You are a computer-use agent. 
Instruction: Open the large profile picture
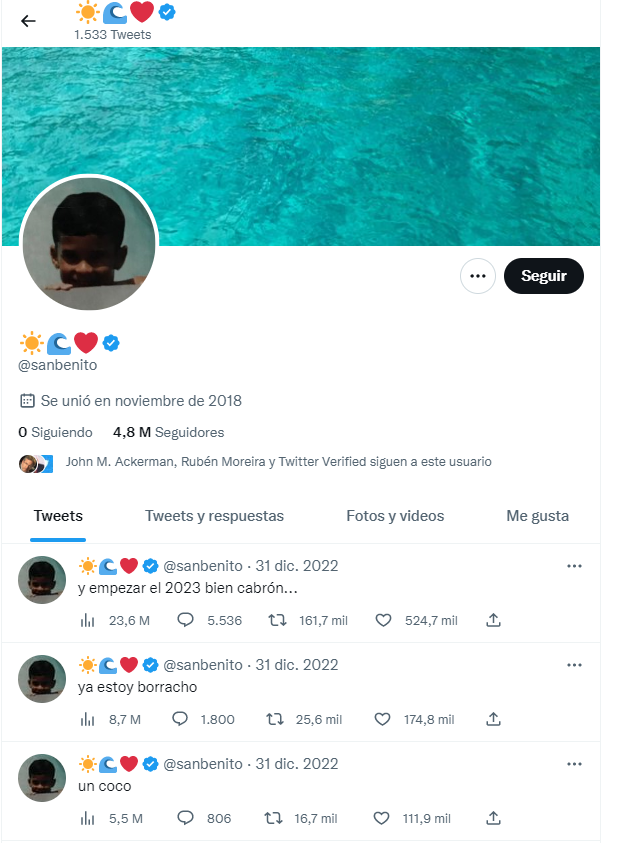coord(89,245)
